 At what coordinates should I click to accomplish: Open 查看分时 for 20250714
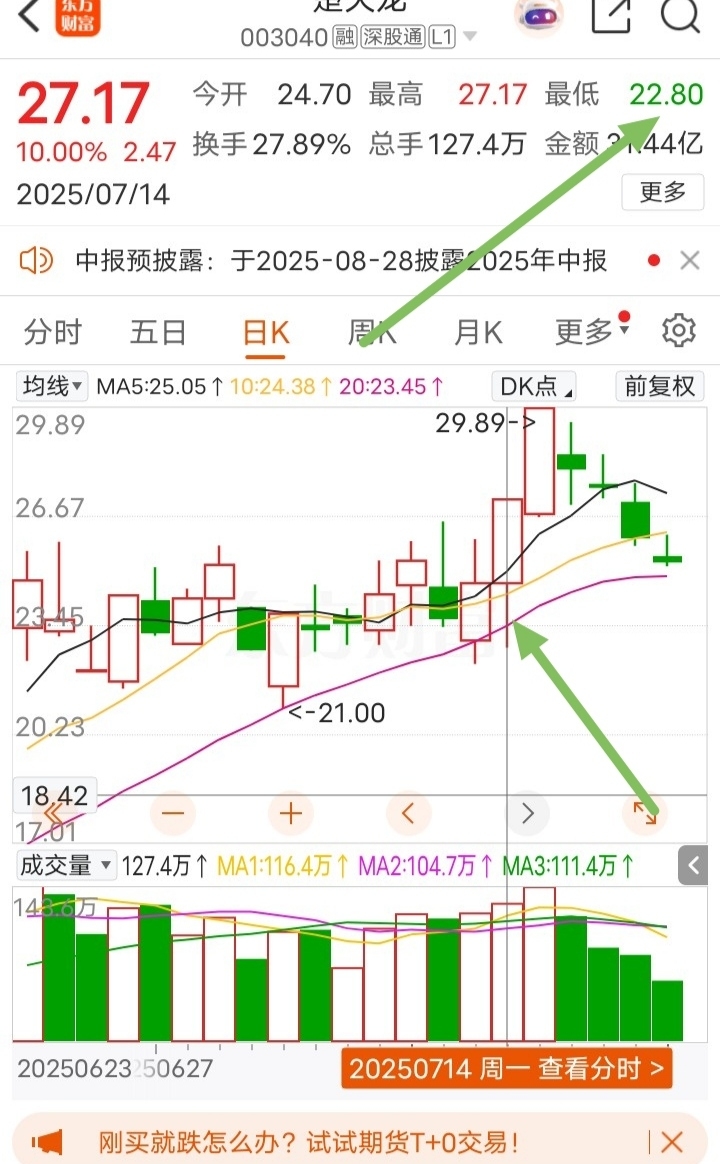pyautogui.click(x=506, y=1068)
